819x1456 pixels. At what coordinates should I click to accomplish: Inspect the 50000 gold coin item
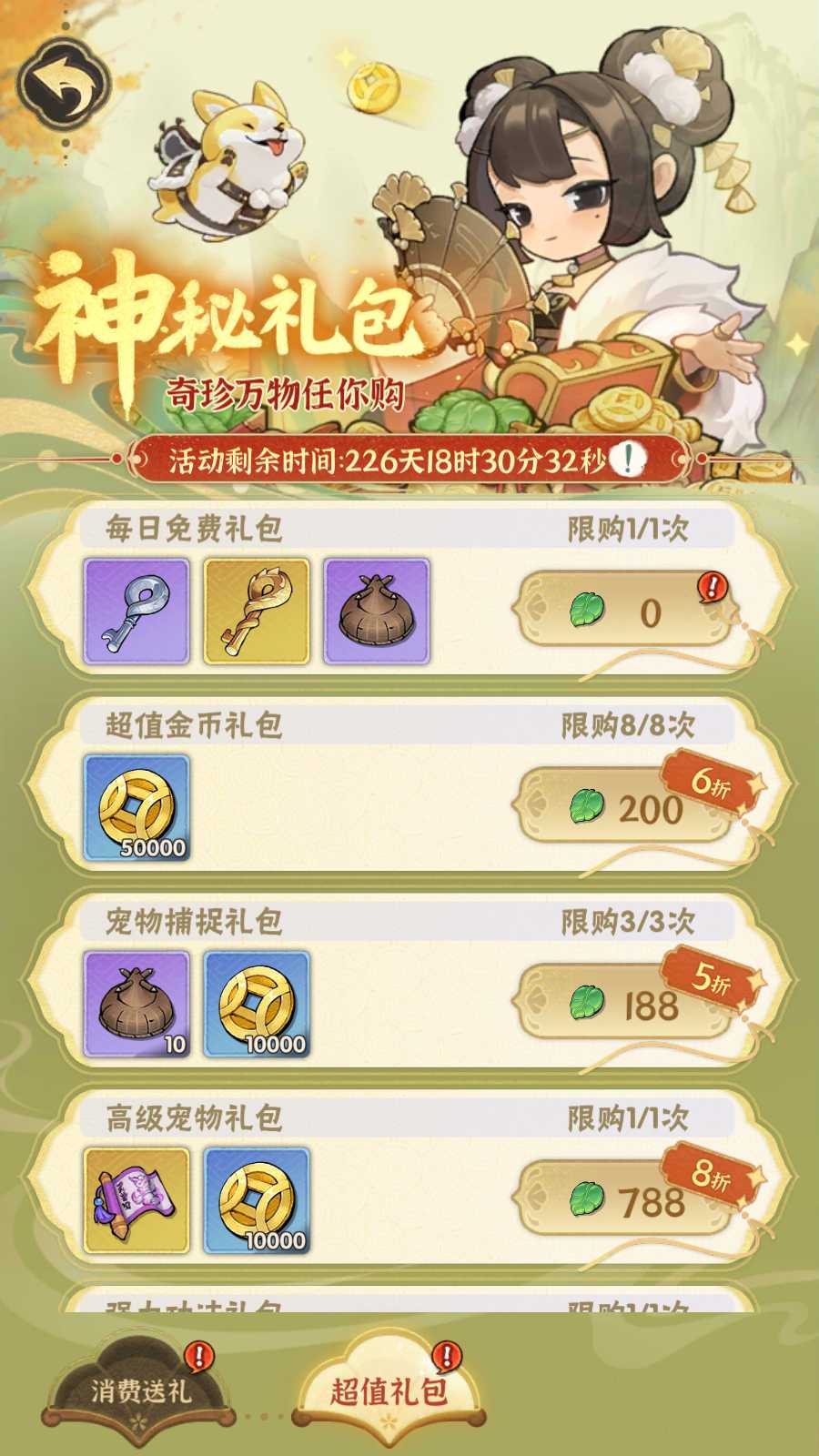136,808
